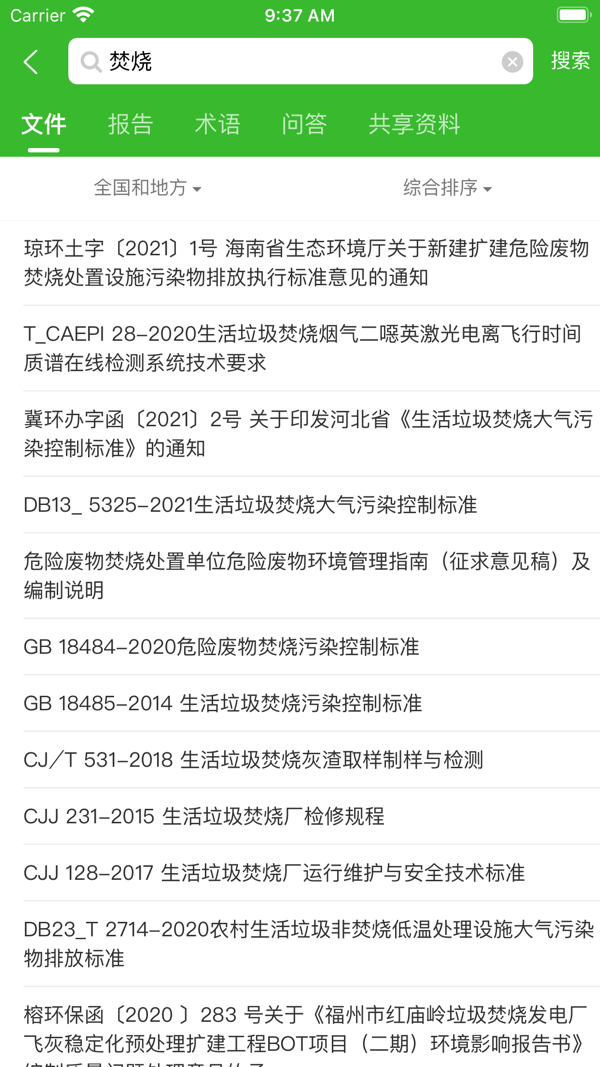This screenshot has width=600, height=1067.
Task: Open DB13_ 5325-2021 standard
Action: pos(250,505)
